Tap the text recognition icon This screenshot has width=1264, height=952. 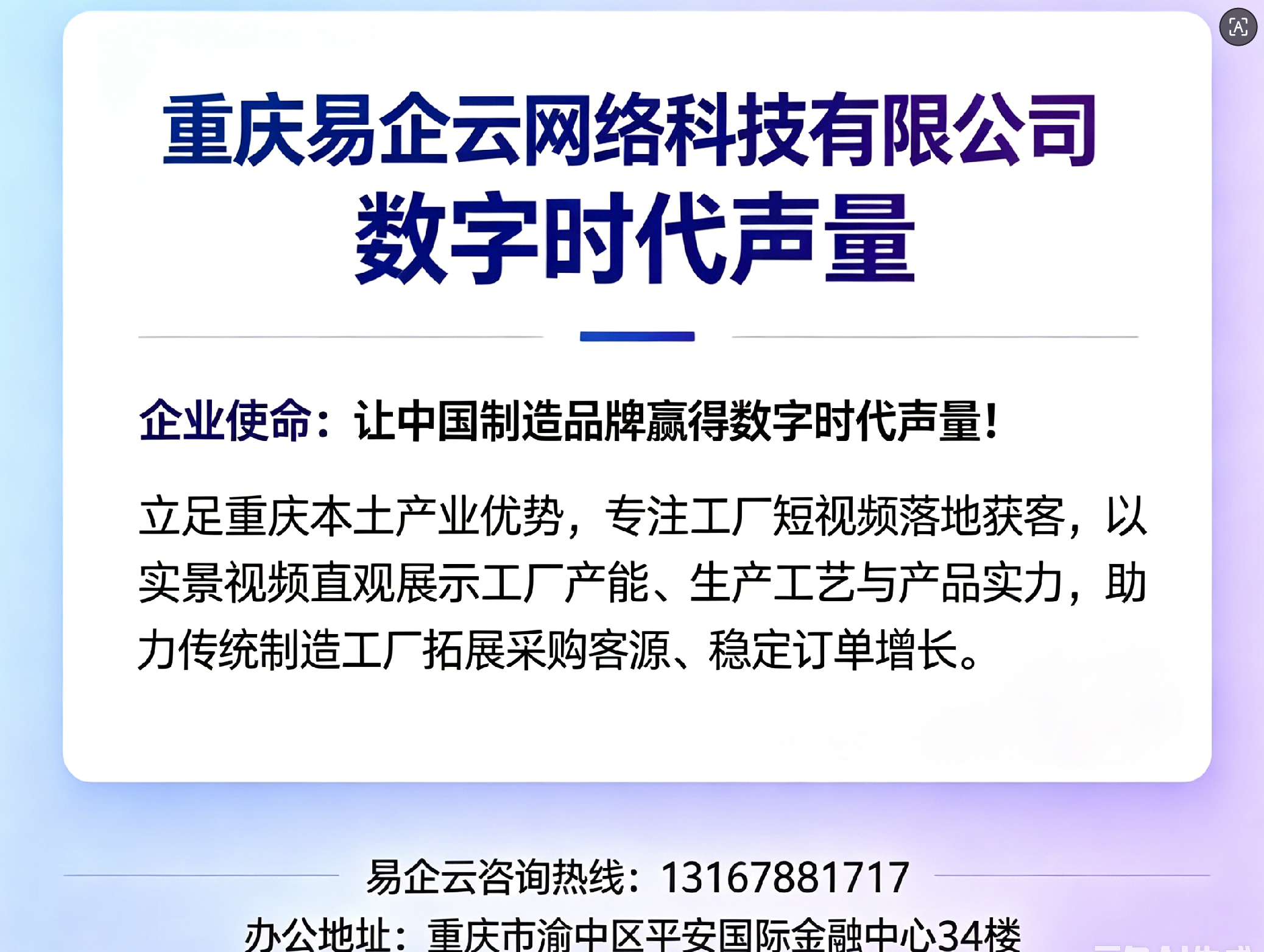pos(1238,27)
